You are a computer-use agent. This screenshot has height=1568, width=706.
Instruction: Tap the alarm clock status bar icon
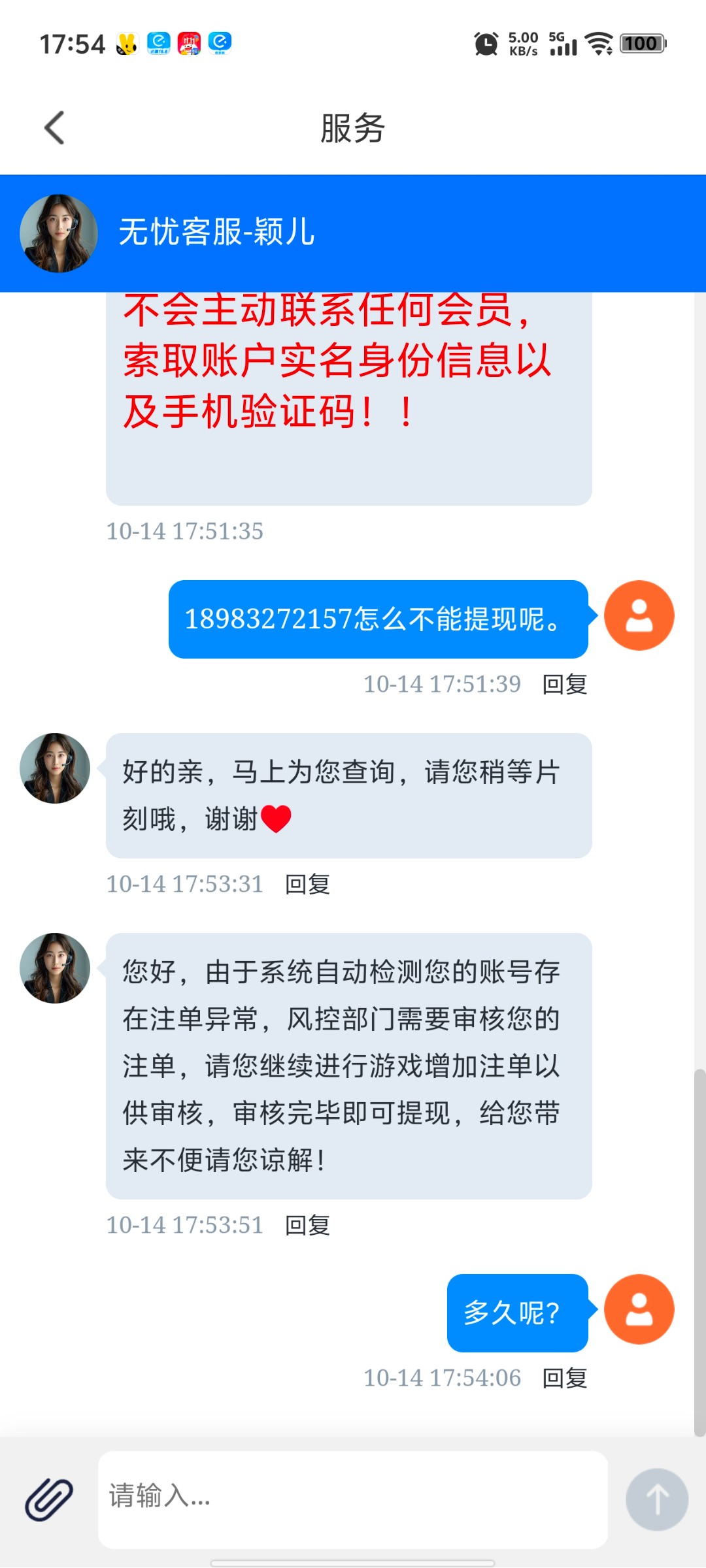[x=485, y=42]
